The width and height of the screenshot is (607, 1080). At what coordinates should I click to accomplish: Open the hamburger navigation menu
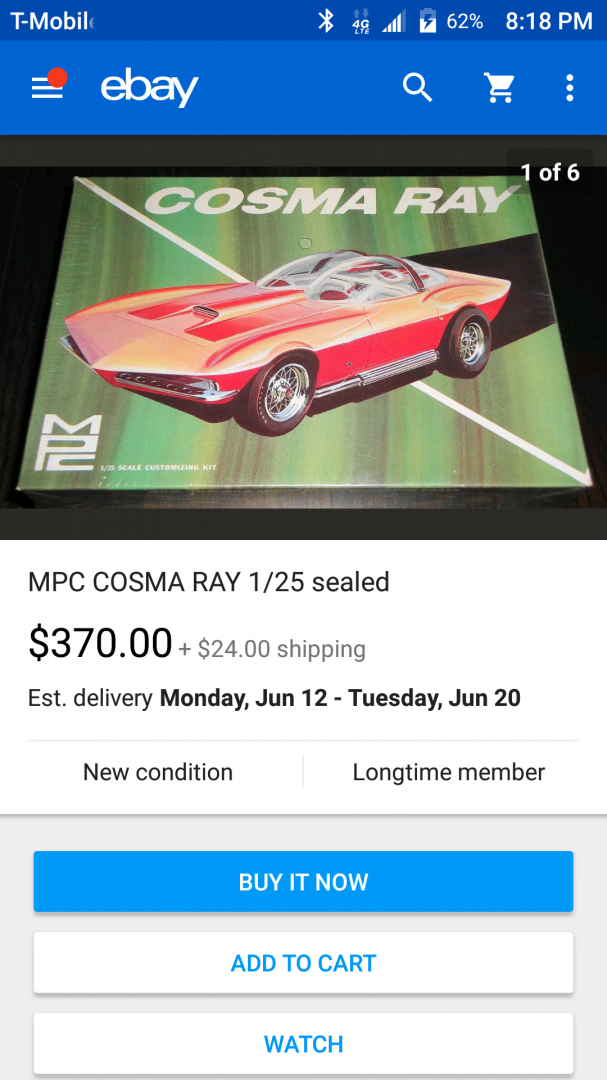click(47, 88)
